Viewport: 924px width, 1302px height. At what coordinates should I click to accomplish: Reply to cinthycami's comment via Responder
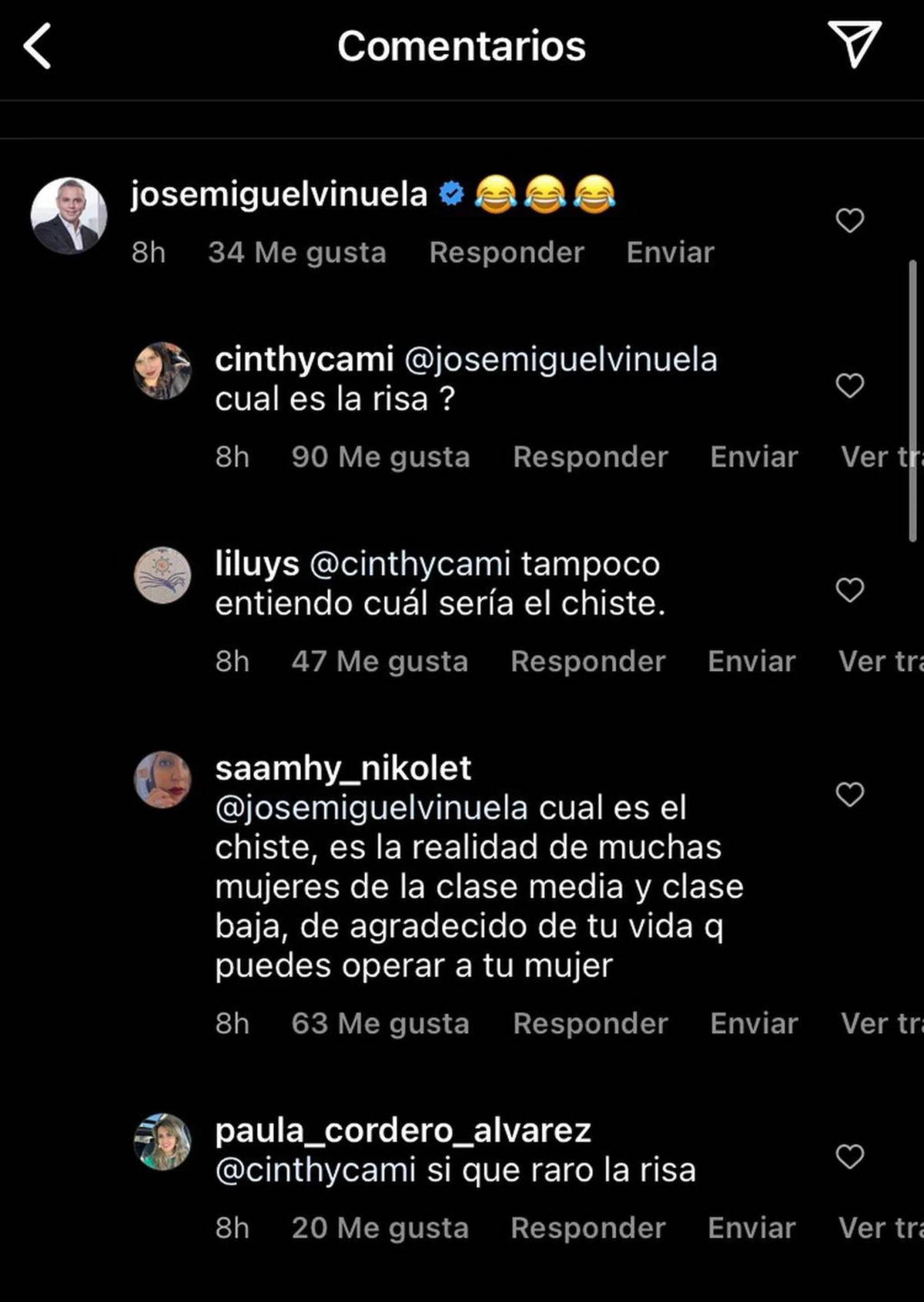(591, 456)
